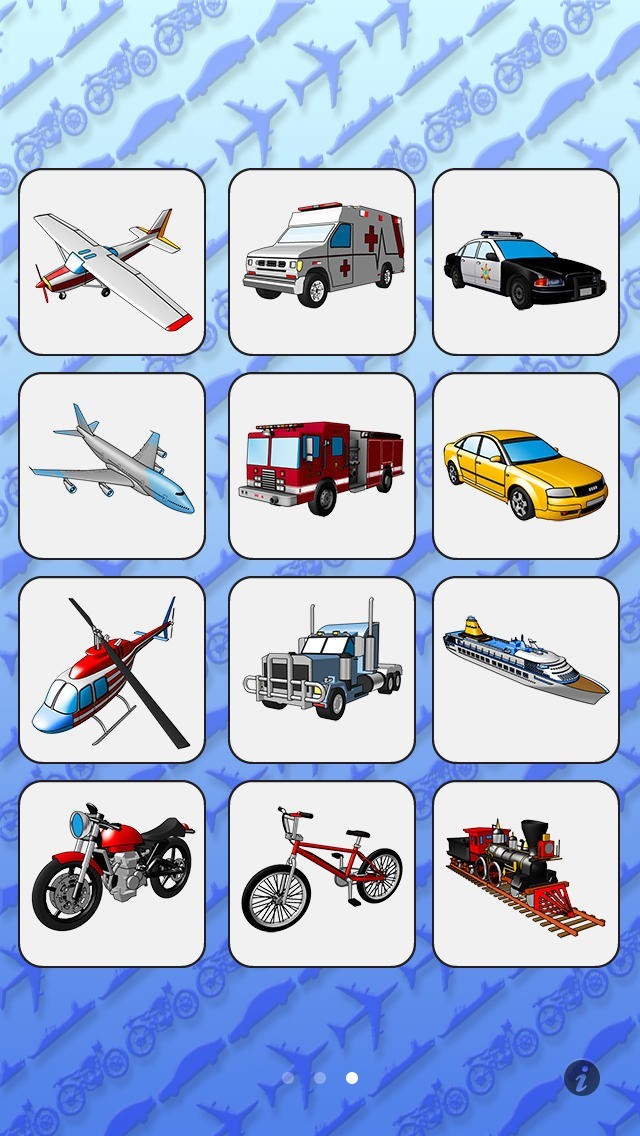The width and height of the screenshot is (640, 1136).
Task: Open the red helicopter picture
Action: point(112,670)
